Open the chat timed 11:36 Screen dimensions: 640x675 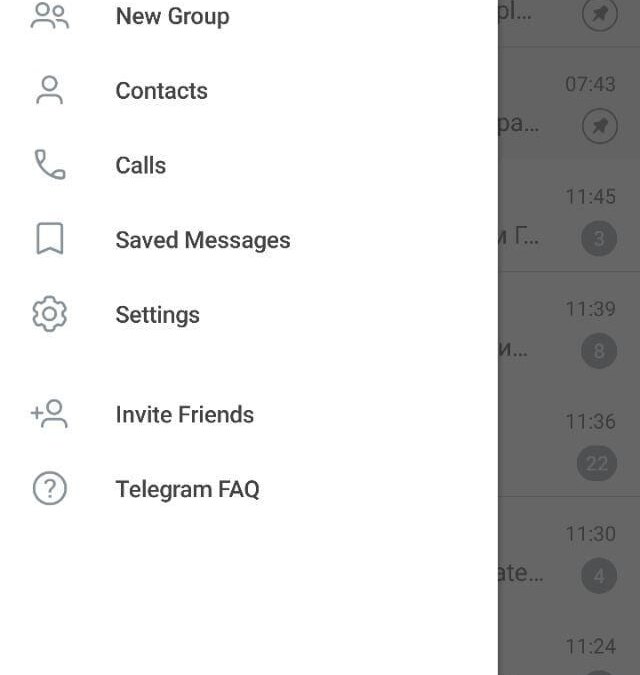[x=570, y=441]
